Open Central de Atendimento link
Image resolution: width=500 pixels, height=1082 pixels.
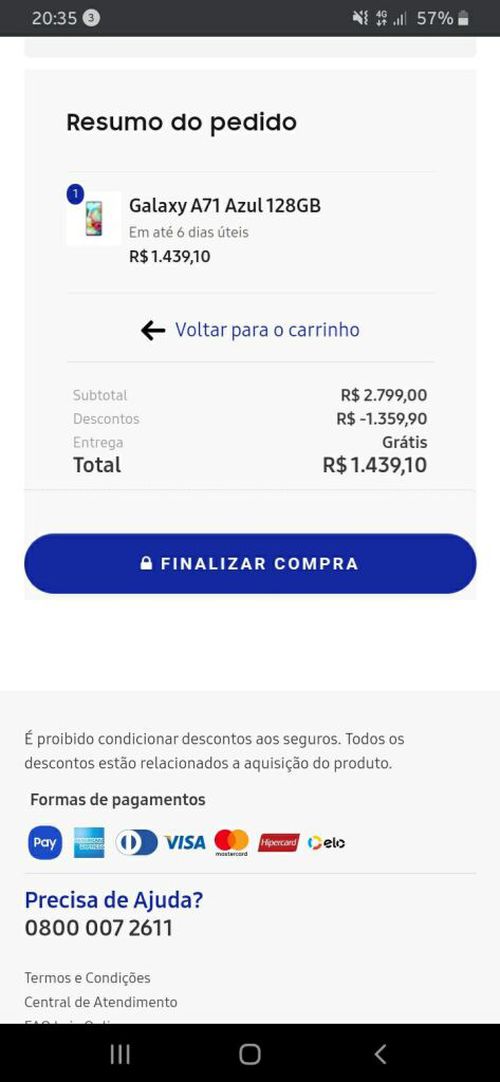pyautogui.click(x=101, y=1002)
